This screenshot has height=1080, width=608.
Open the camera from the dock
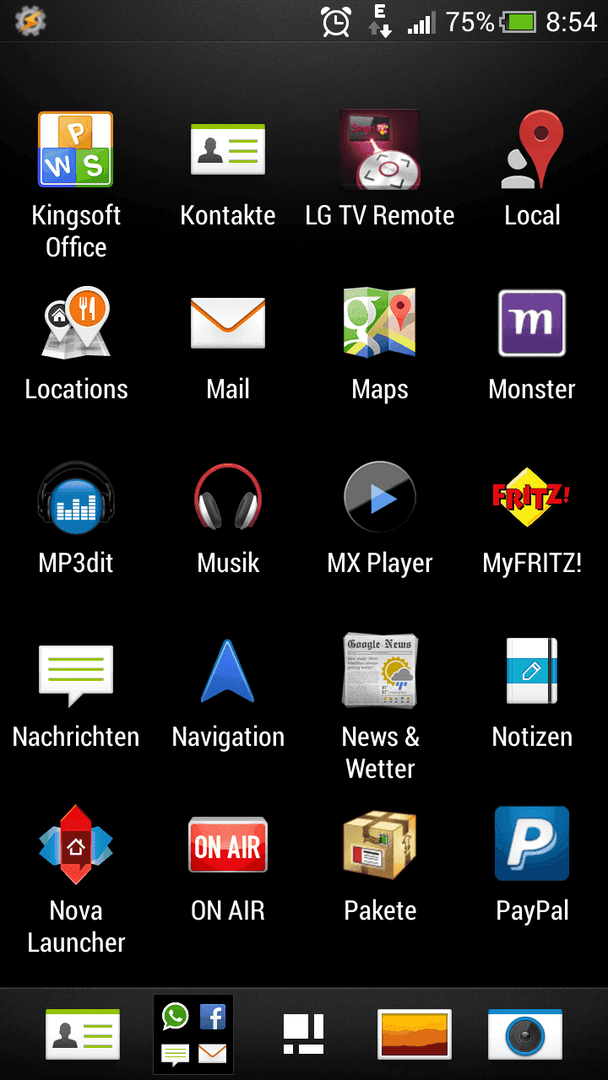coord(525,1035)
